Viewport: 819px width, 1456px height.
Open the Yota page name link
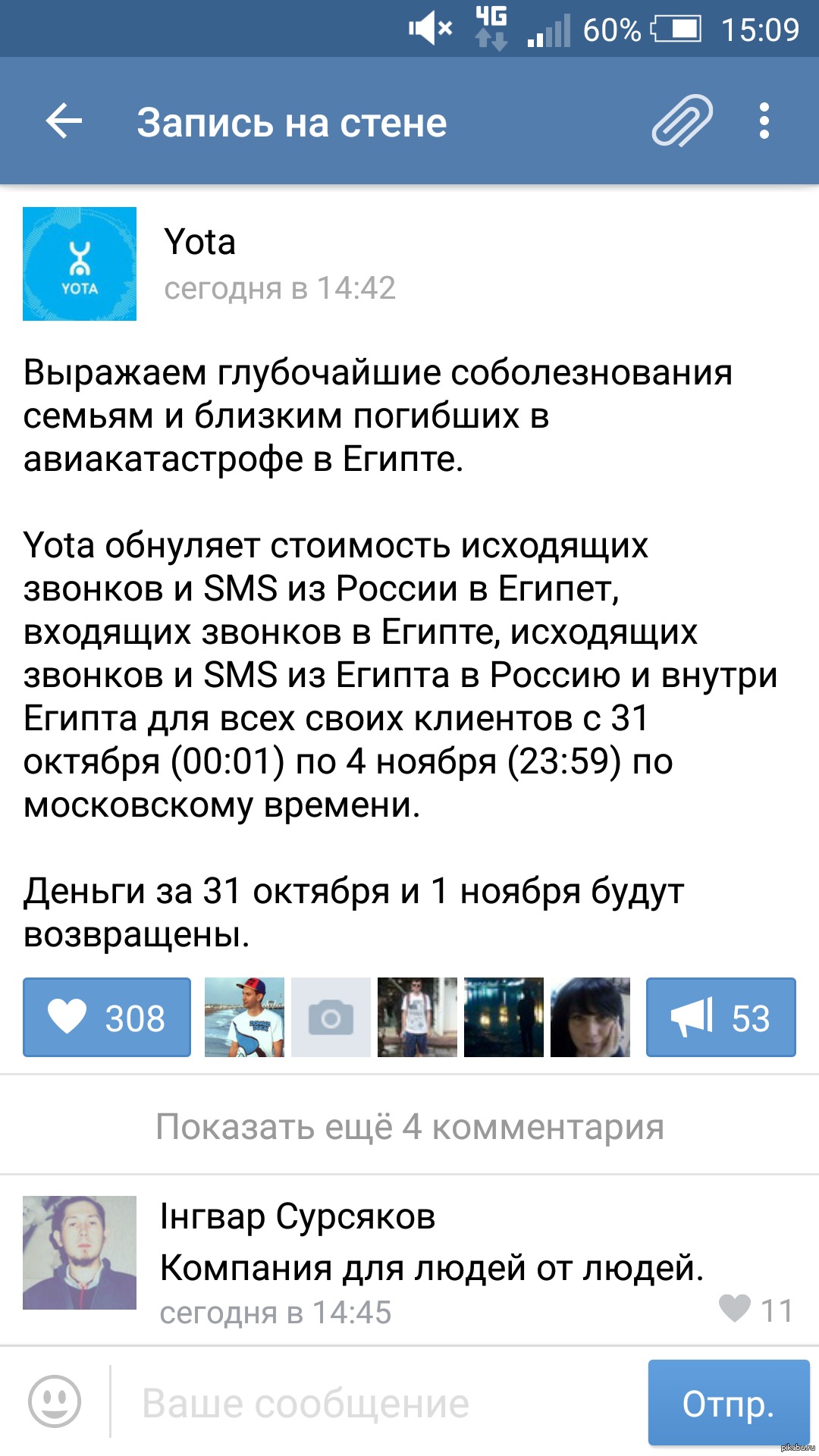(199, 243)
